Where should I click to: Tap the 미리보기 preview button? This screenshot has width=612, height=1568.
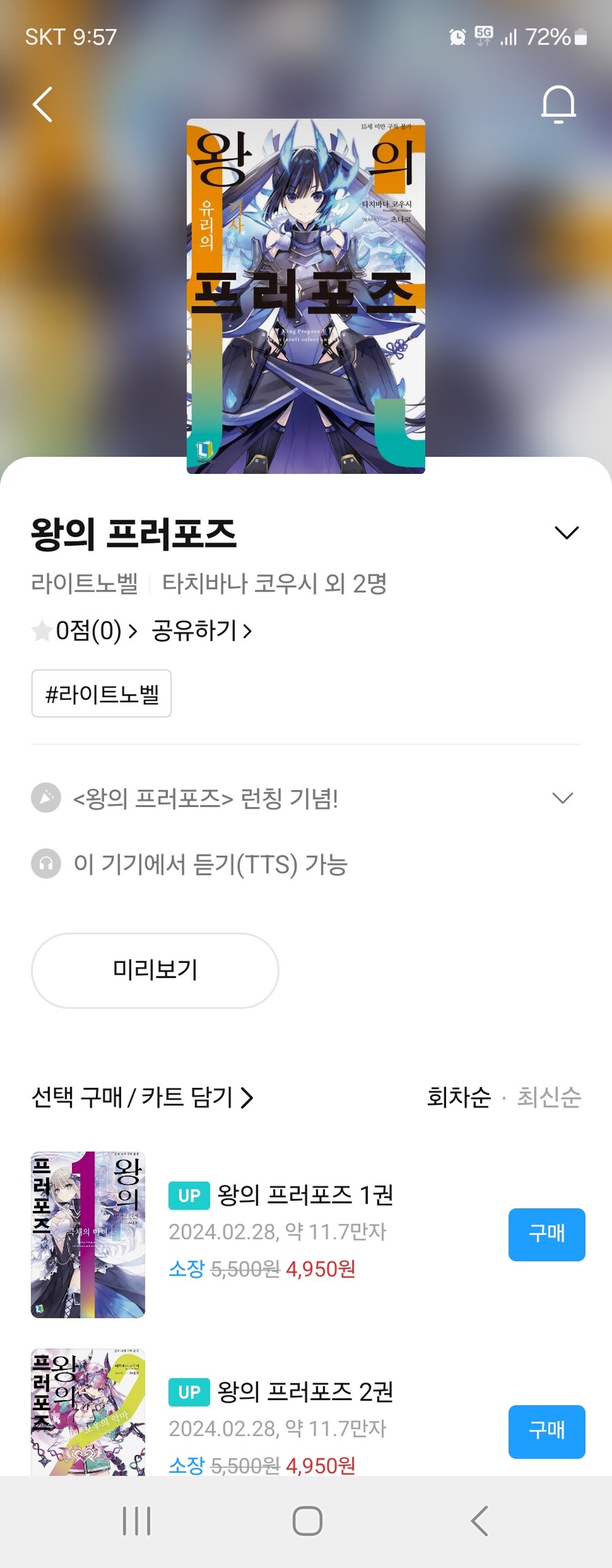pyautogui.click(x=155, y=971)
